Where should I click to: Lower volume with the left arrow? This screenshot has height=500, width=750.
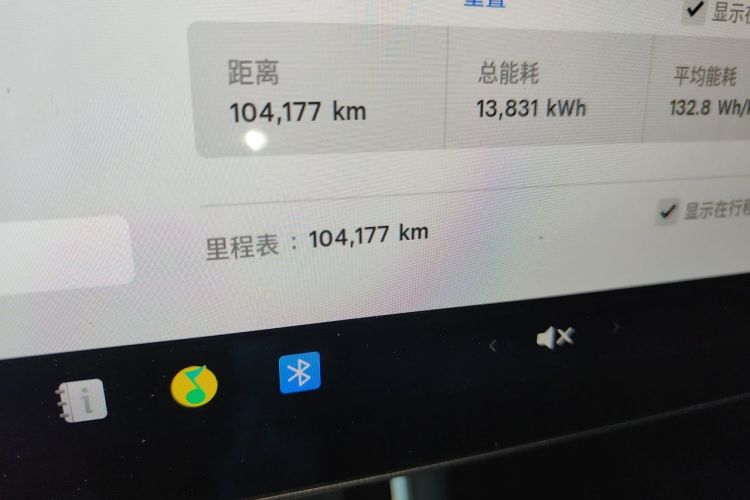click(492, 346)
